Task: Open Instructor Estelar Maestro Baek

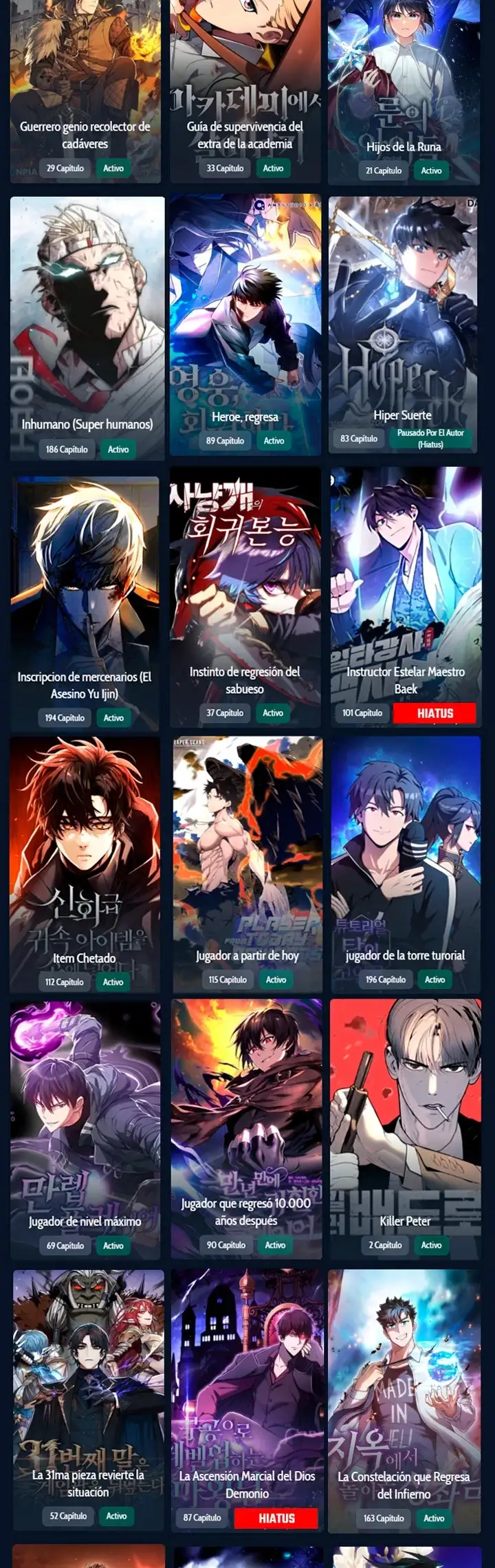Action: pos(406,585)
